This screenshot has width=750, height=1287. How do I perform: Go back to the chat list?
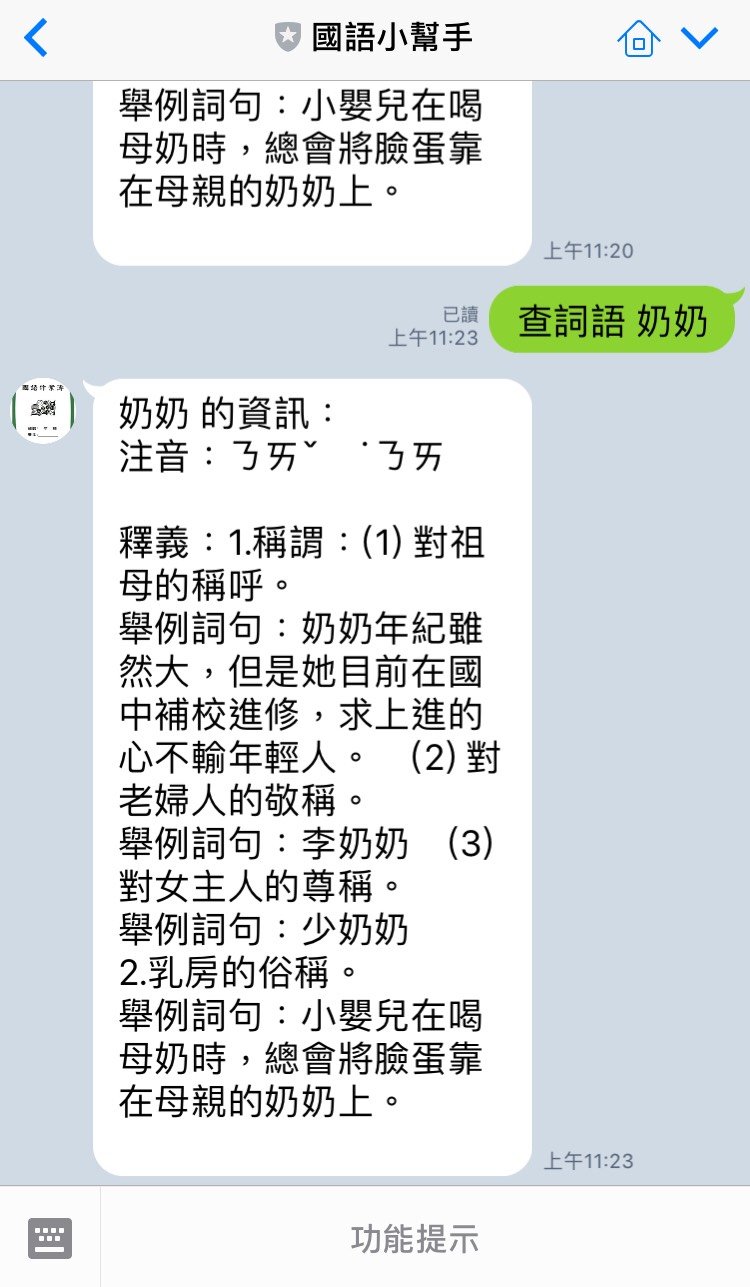pyautogui.click(x=35, y=39)
